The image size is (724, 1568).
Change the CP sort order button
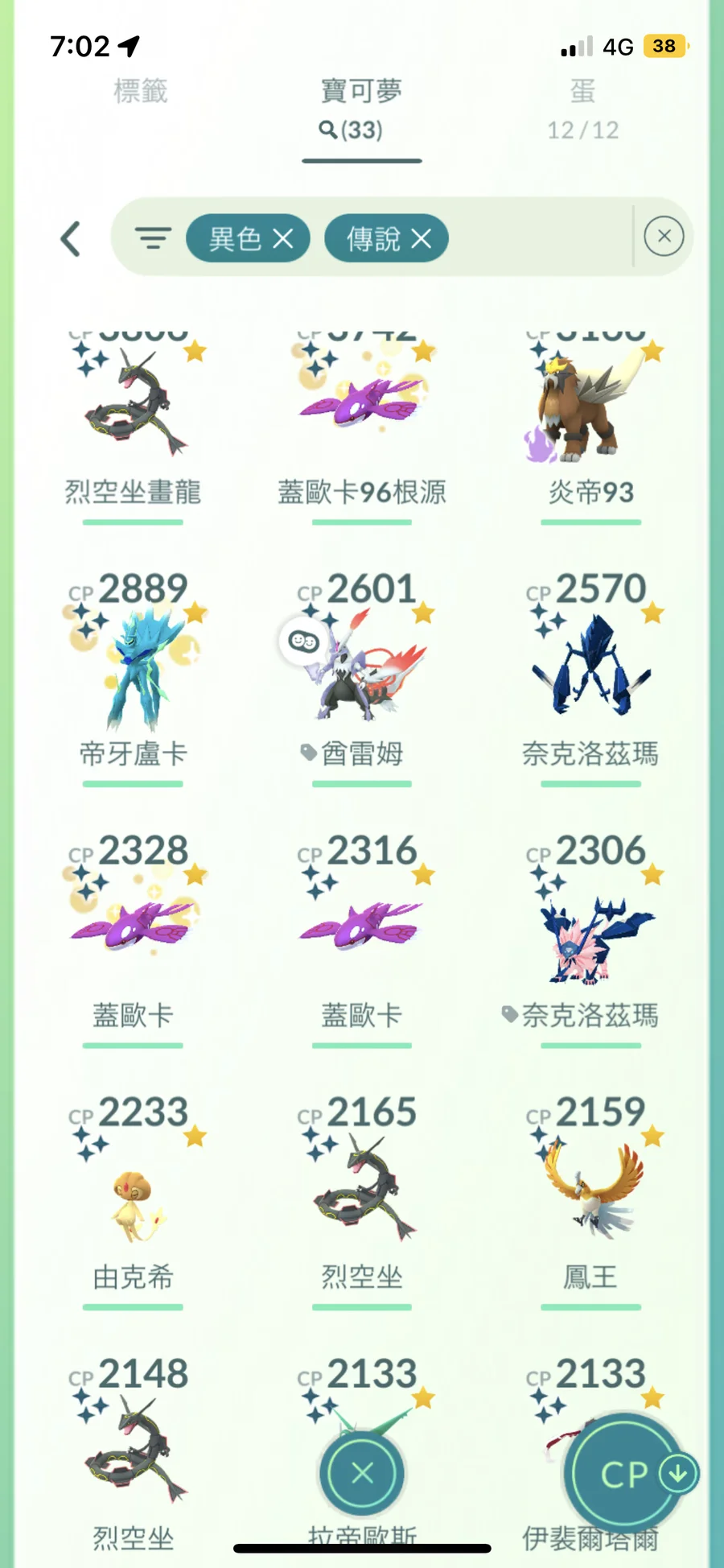pyautogui.click(x=625, y=1474)
